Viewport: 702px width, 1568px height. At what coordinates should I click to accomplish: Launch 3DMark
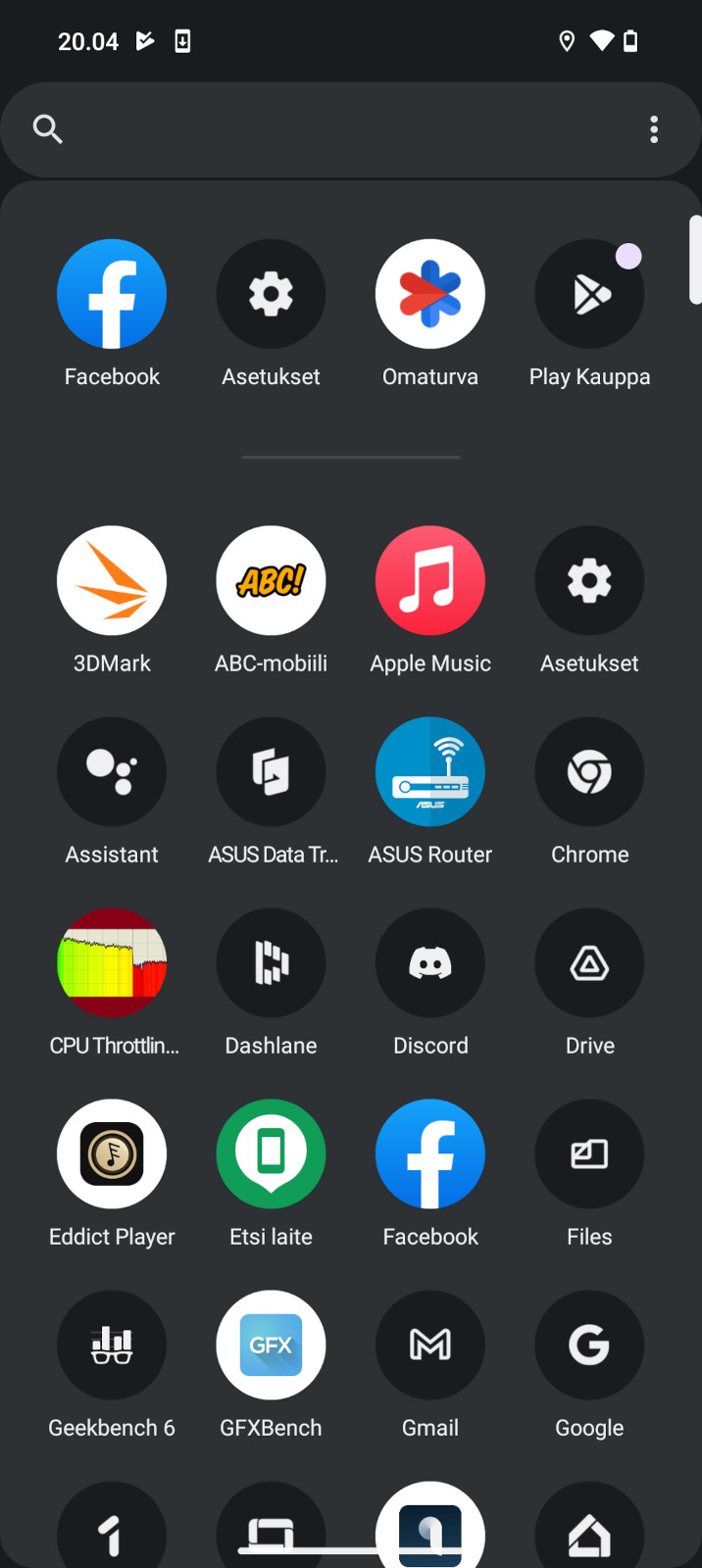point(112,581)
